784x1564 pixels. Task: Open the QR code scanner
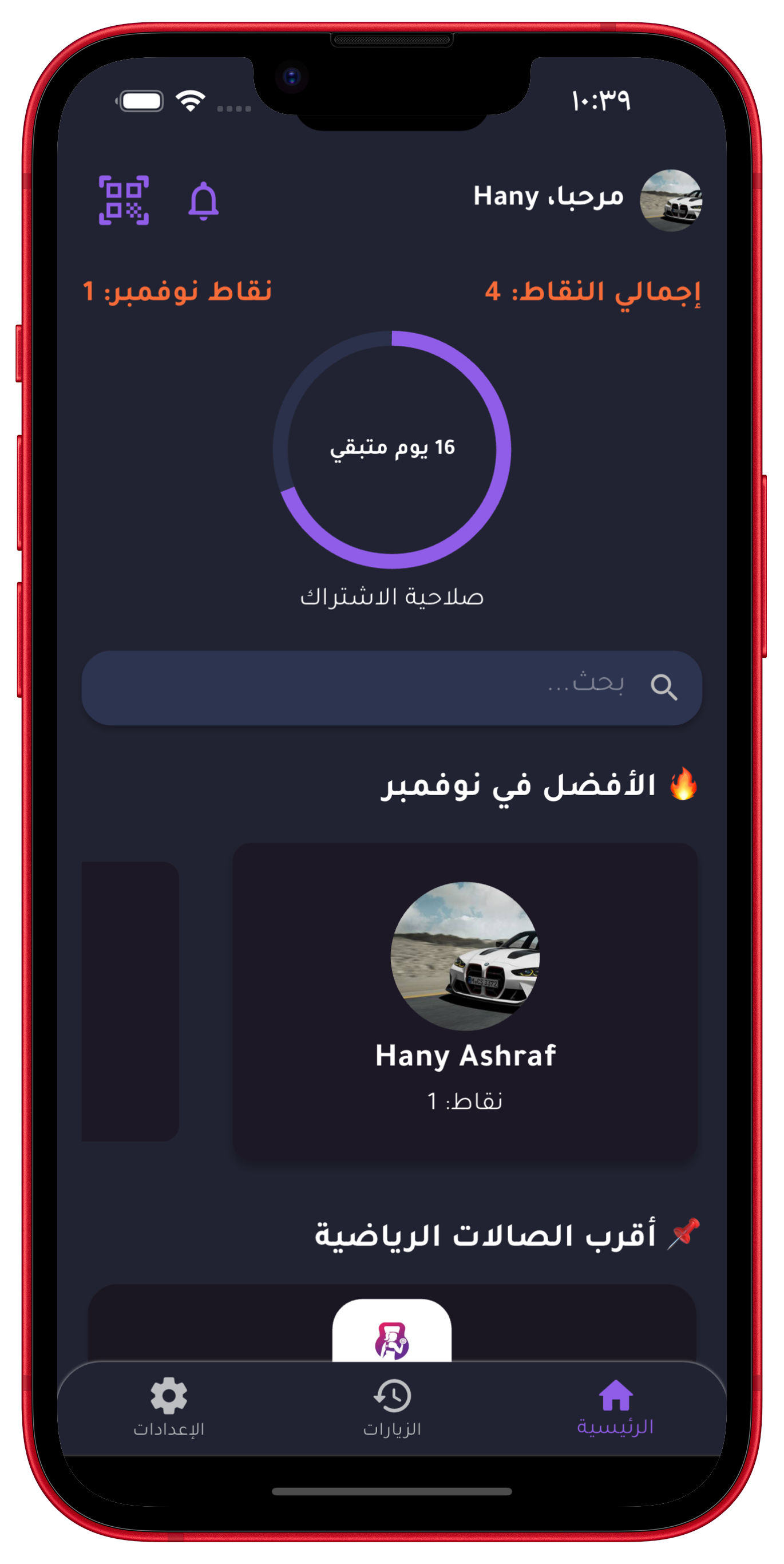(x=124, y=200)
